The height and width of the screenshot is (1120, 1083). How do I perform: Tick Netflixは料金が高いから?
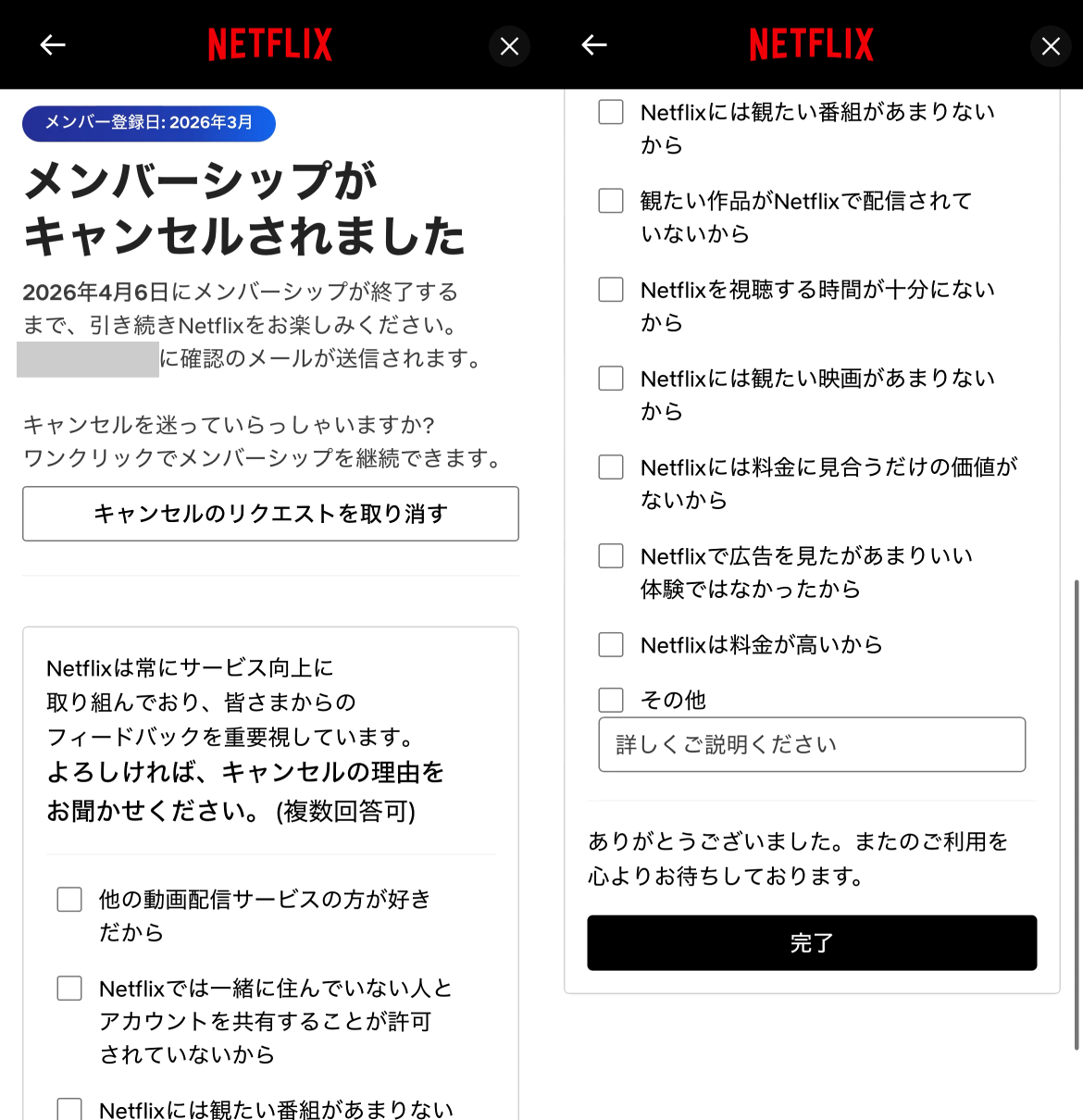click(x=611, y=645)
